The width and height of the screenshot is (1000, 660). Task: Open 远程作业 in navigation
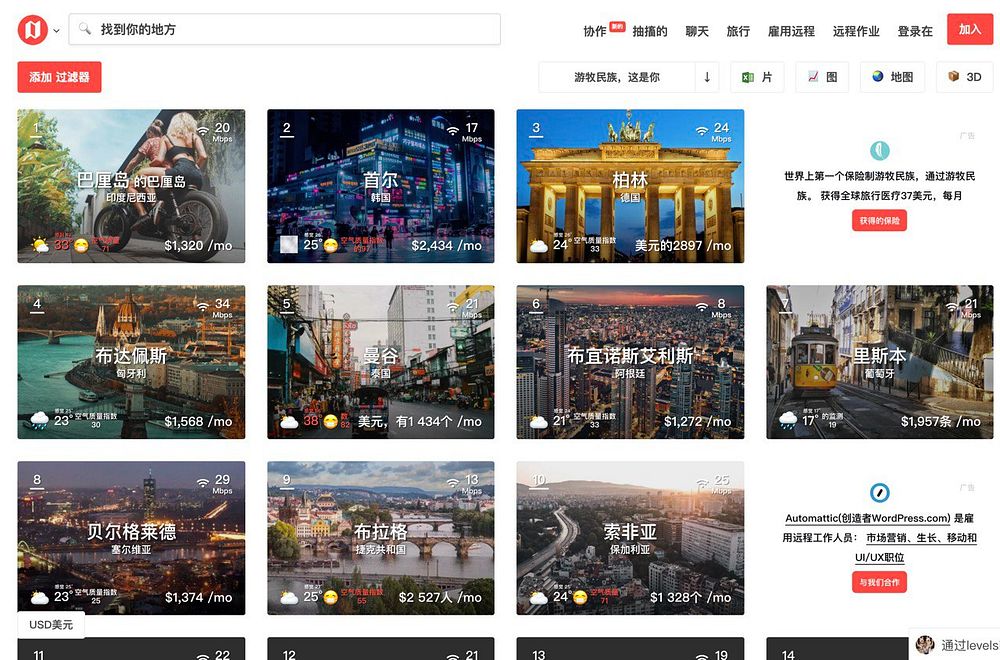click(x=856, y=31)
